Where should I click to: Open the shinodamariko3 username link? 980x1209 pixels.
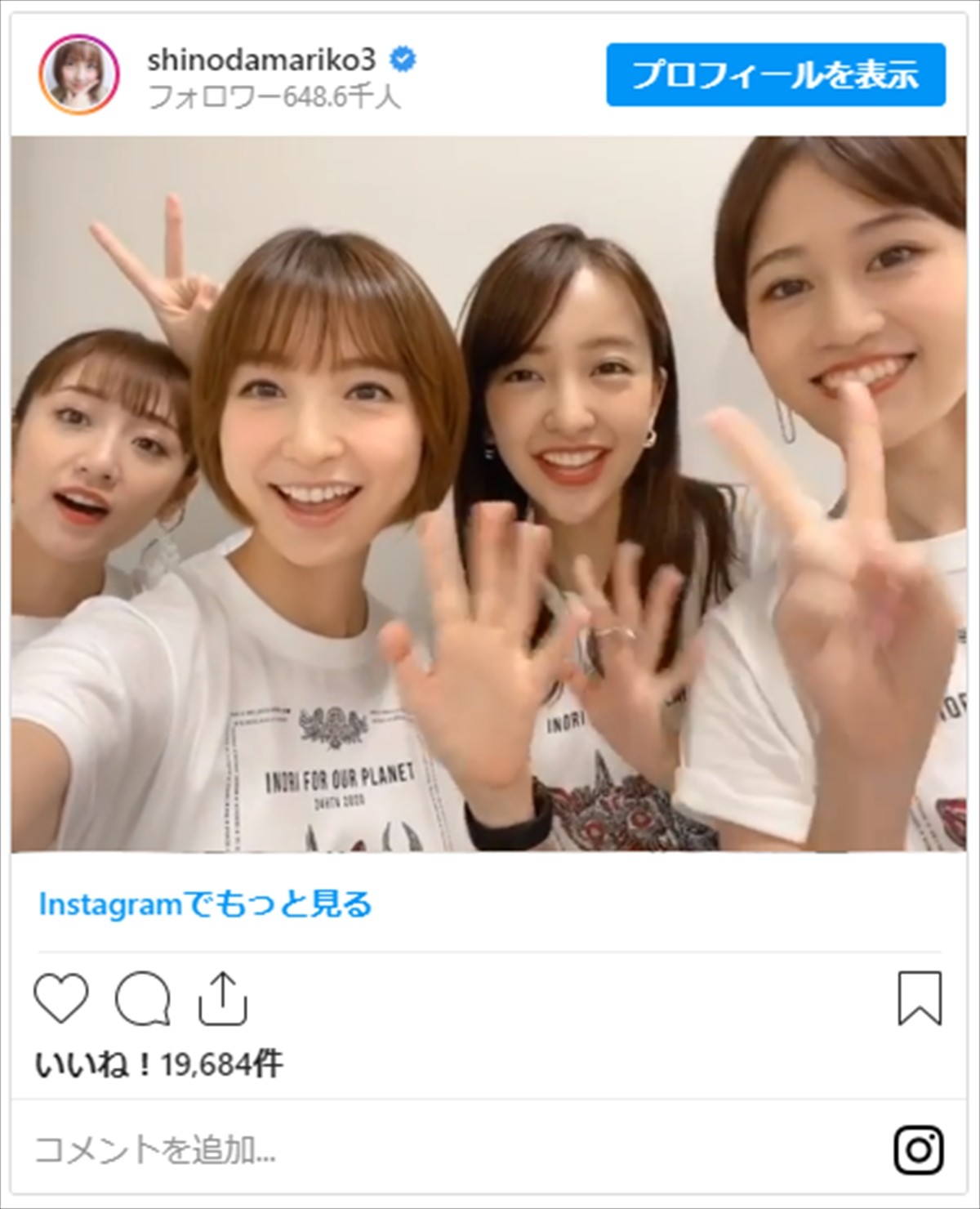(261, 59)
